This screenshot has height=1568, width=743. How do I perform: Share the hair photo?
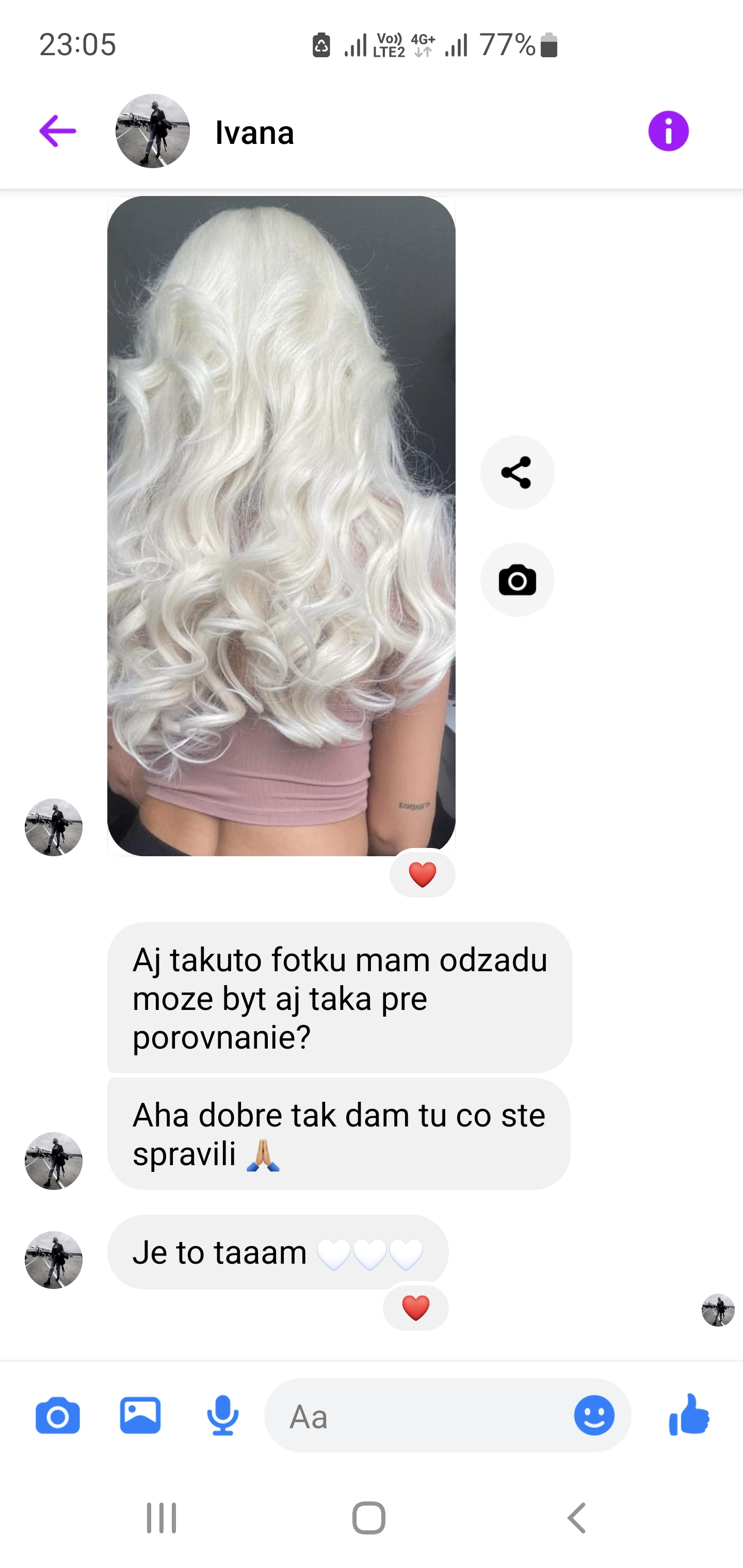[517, 472]
